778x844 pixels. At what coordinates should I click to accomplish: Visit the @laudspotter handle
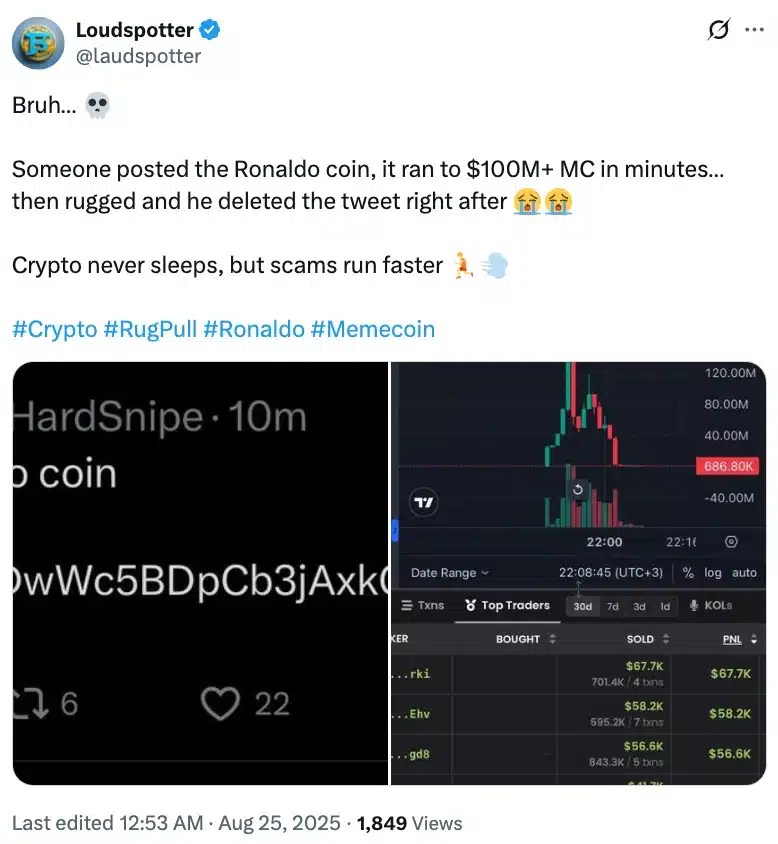pos(138,56)
